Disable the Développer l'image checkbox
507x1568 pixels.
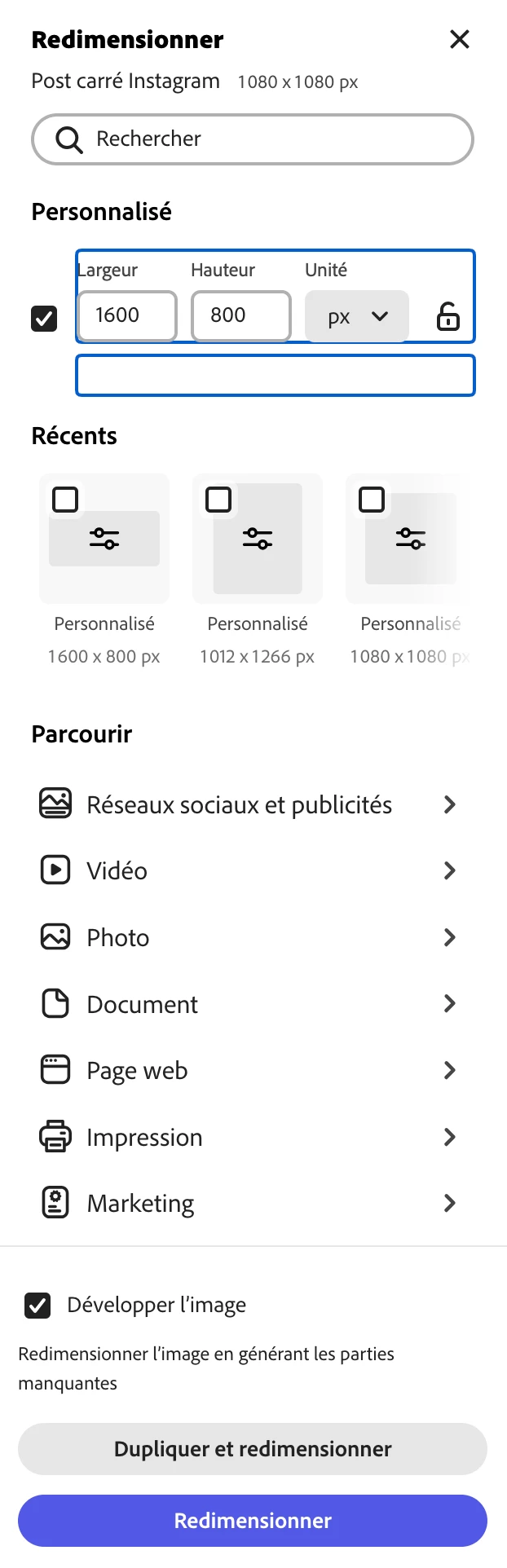[x=37, y=1305]
